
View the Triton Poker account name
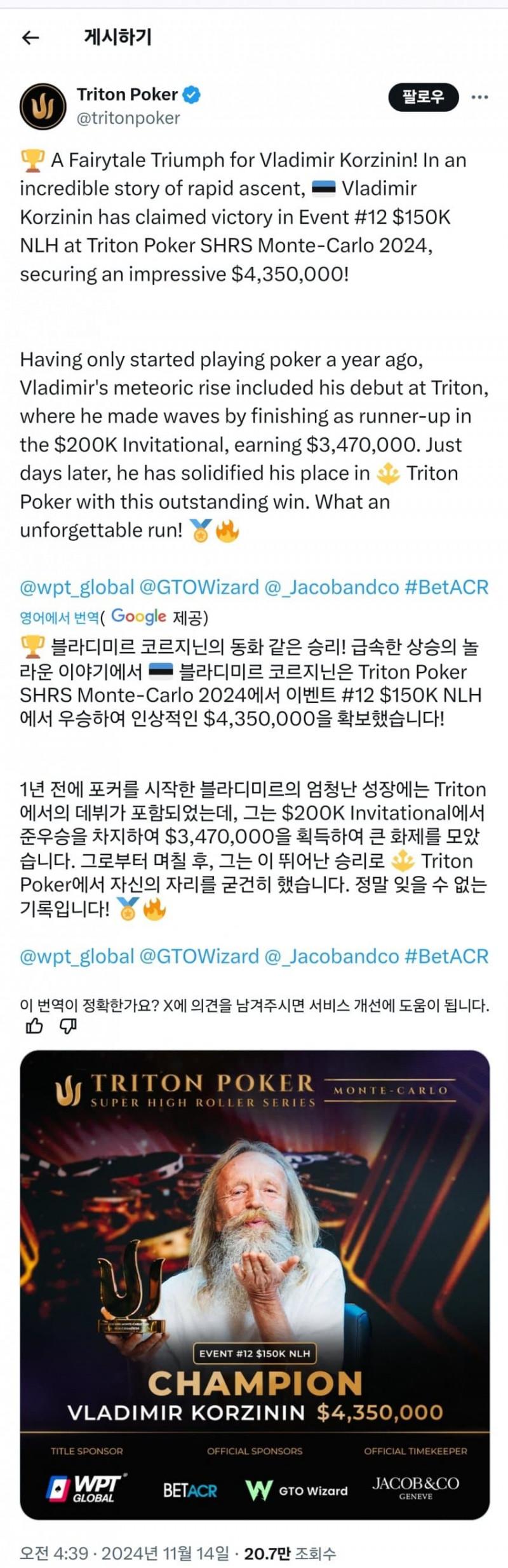tap(127, 95)
